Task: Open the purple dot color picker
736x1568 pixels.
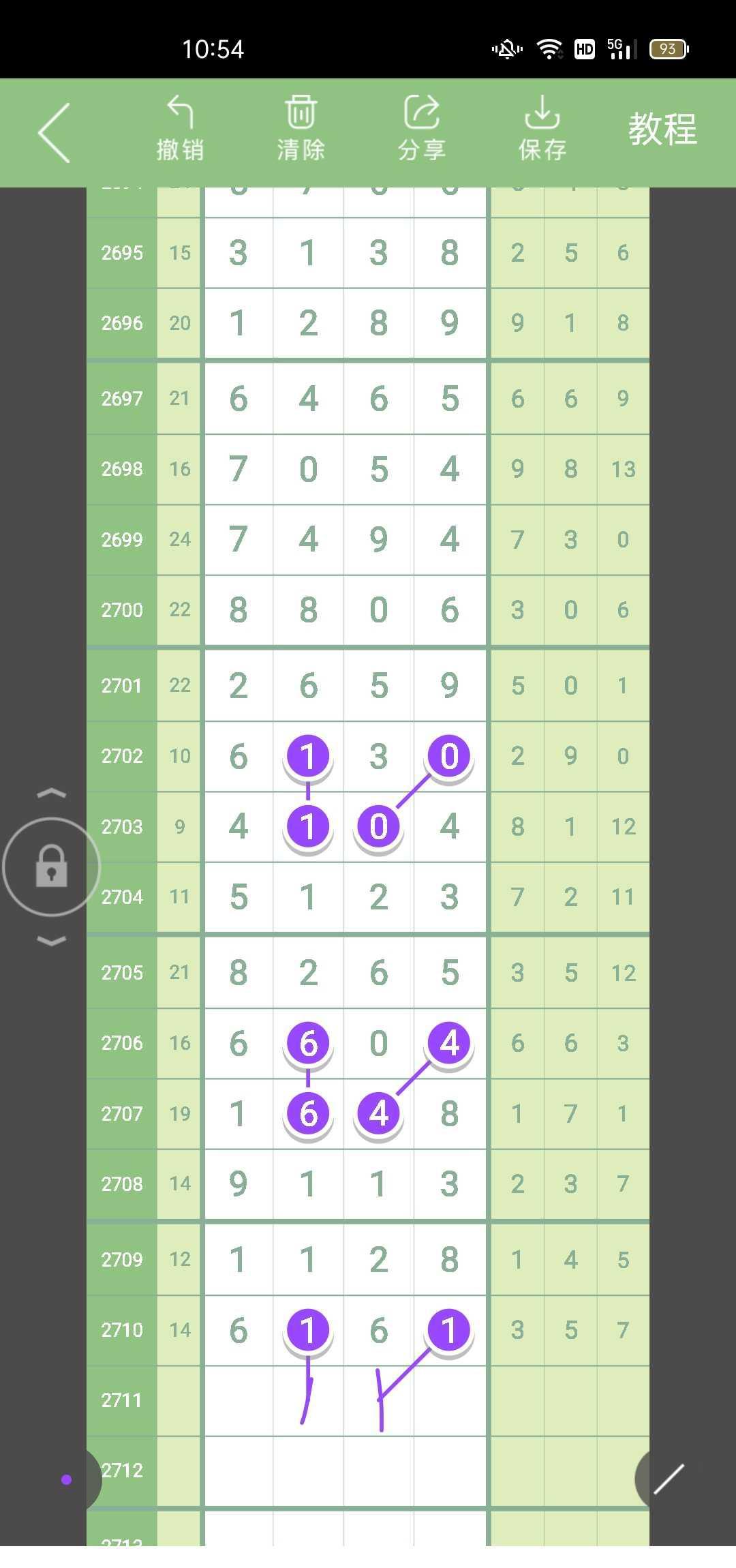Action: coord(67,1479)
